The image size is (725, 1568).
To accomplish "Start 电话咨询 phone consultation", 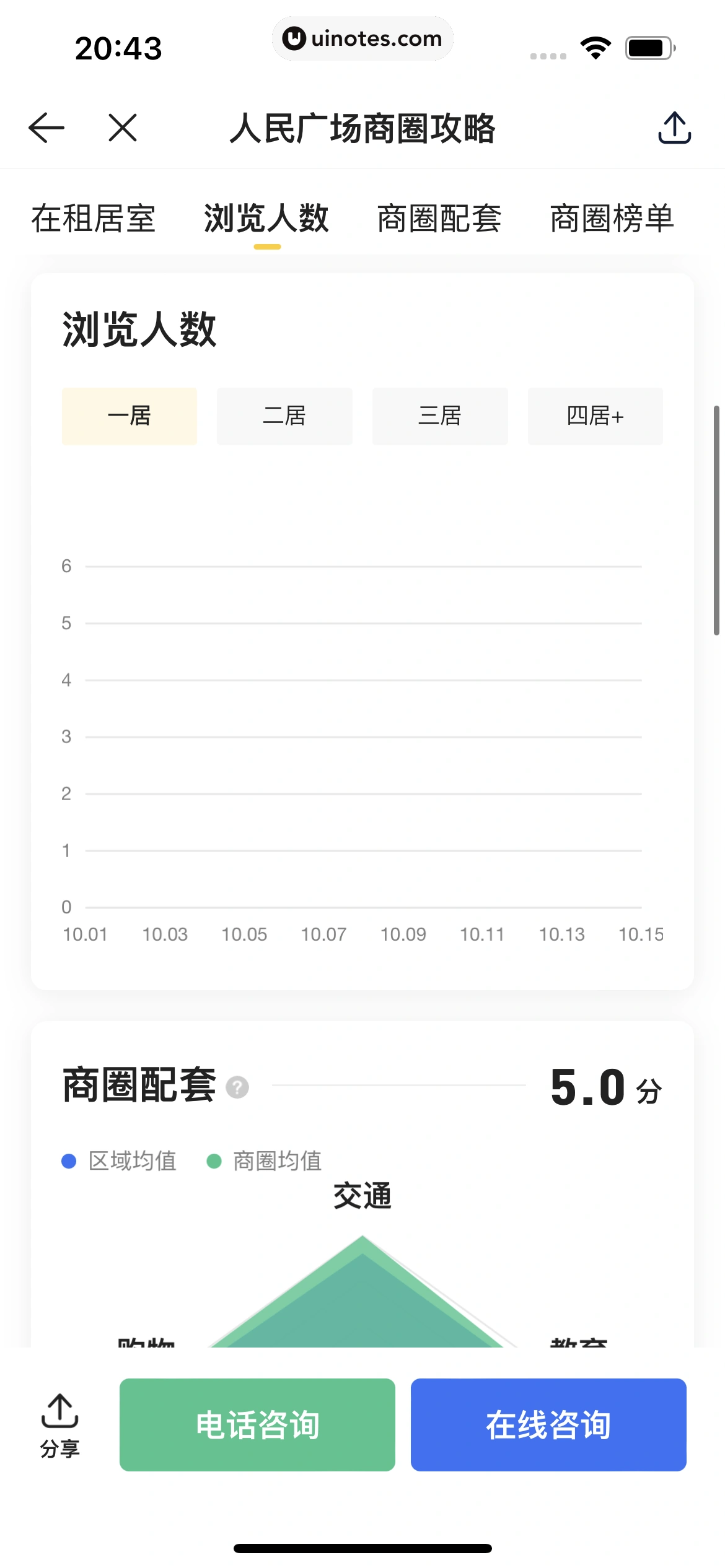I will tap(257, 1425).
